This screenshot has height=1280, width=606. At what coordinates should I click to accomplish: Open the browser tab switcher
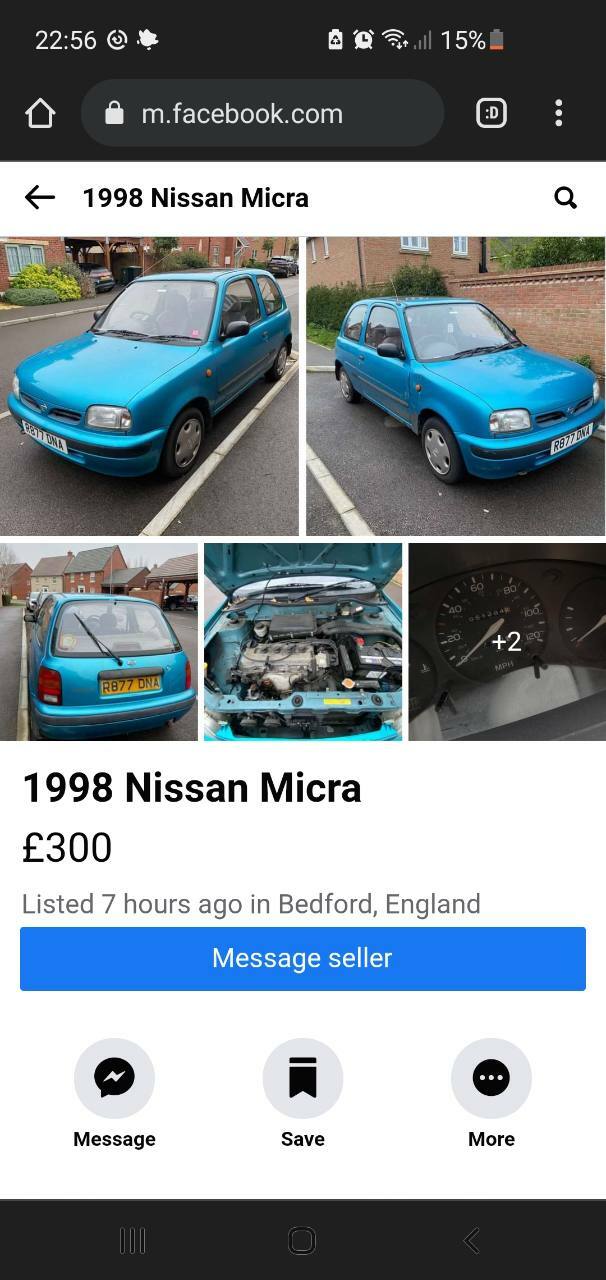coord(491,114)
